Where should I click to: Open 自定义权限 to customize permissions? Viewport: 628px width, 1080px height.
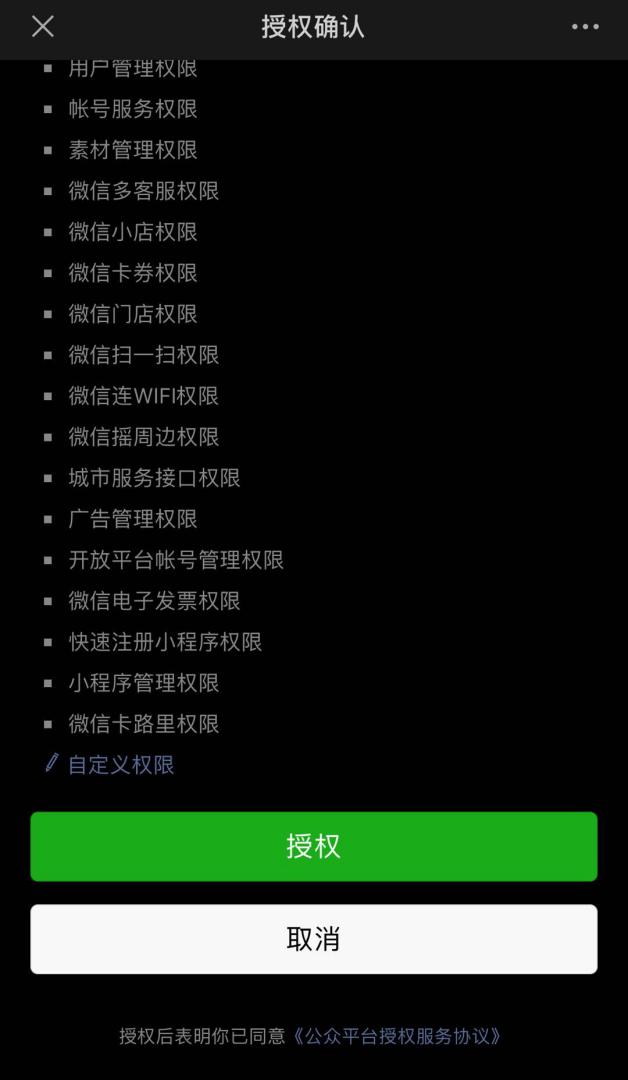tap(120, 765)
